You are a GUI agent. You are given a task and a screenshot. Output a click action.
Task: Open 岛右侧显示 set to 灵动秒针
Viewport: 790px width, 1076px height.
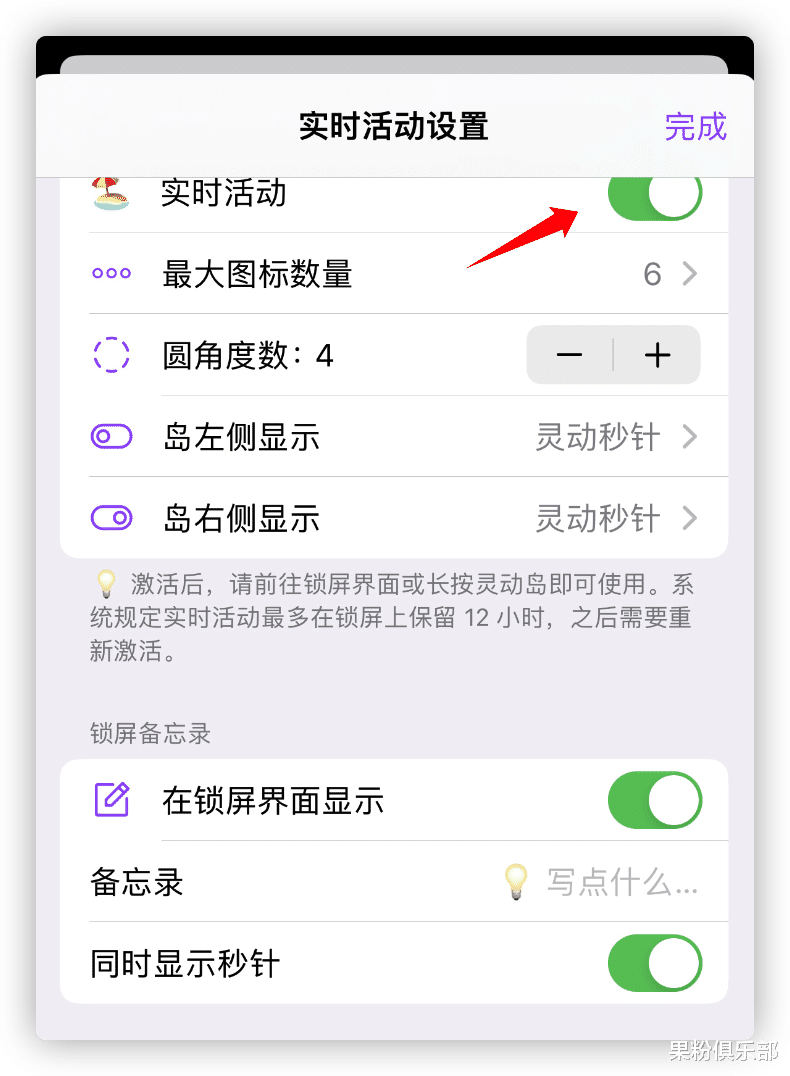coord(400,518)
